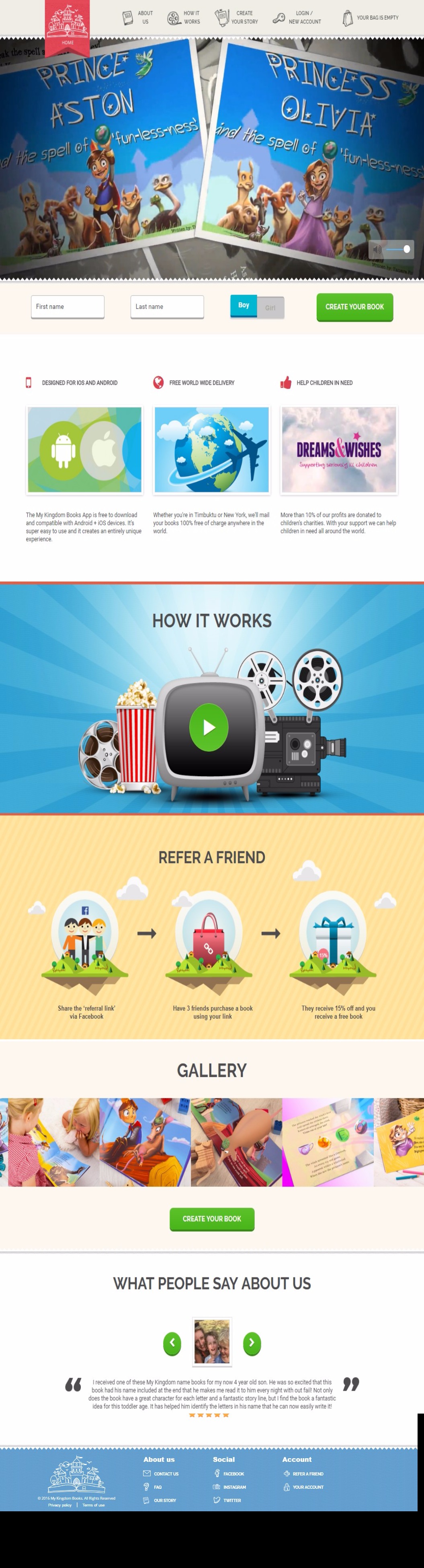Screen dimensions: 424x1568
Task: Open Create Your Story
Action: [237, 17]
